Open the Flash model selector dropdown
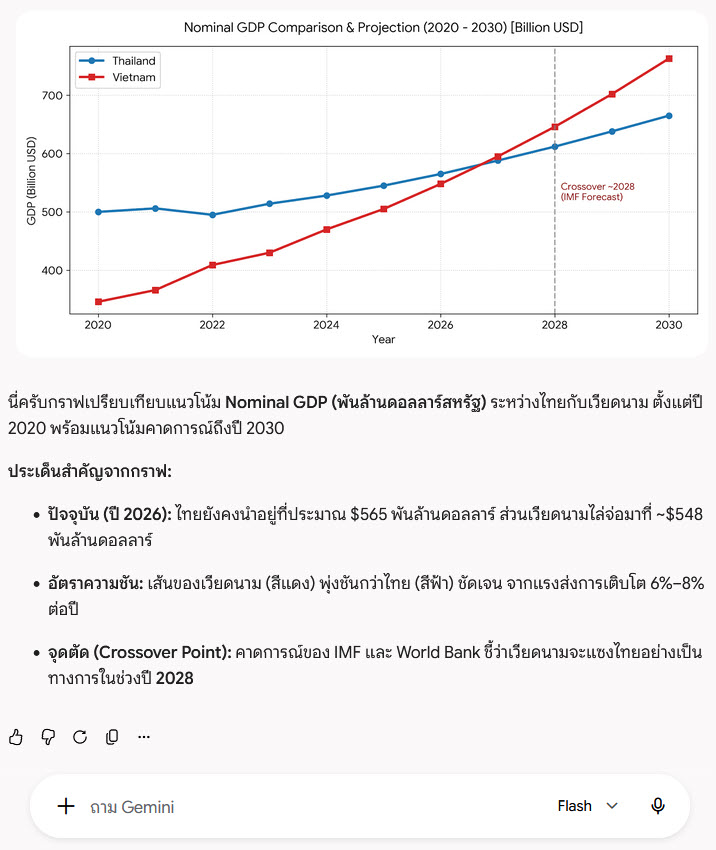 tap(588, 806)
